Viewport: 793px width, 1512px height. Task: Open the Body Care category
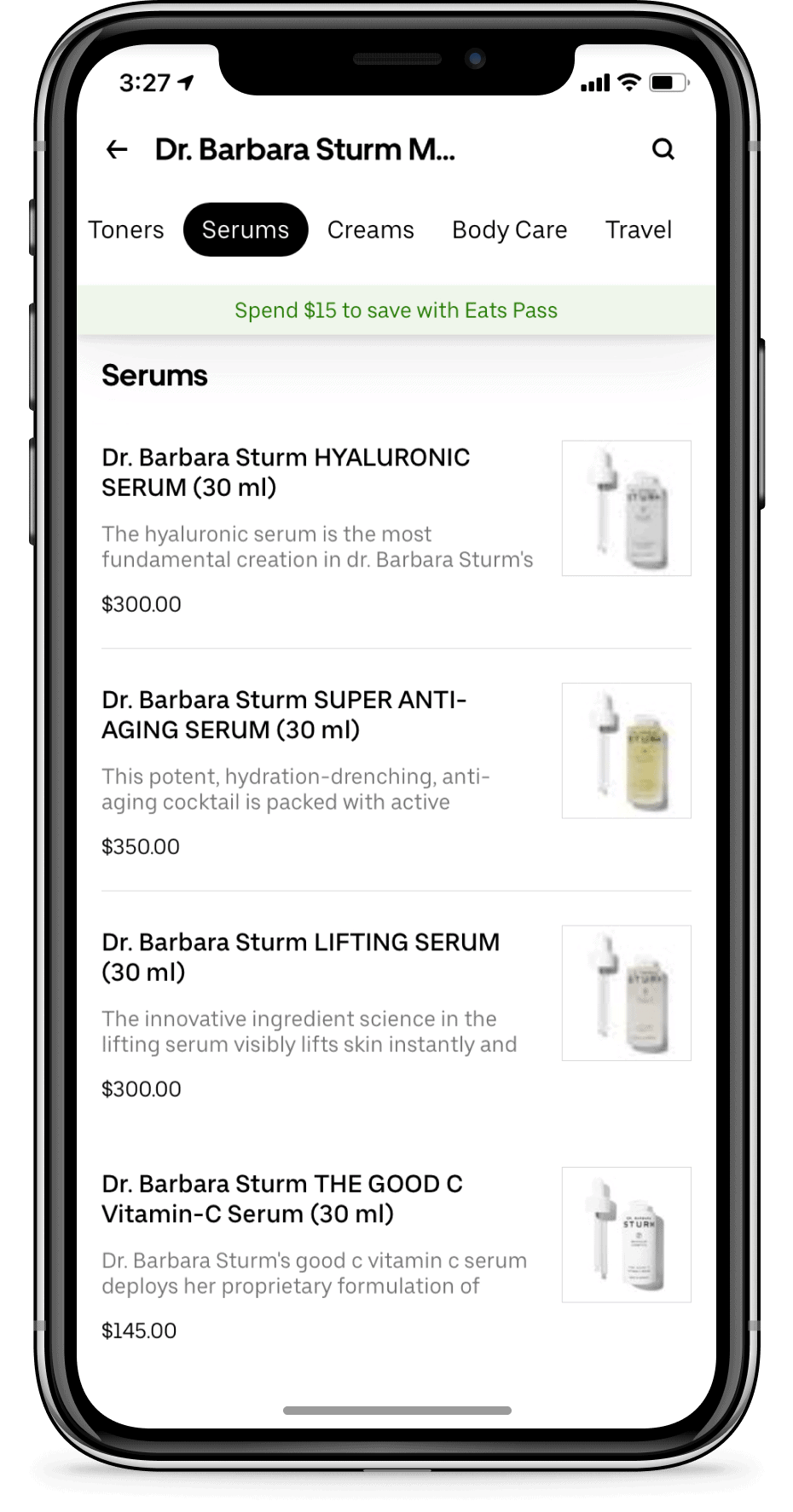click(509, 230)
